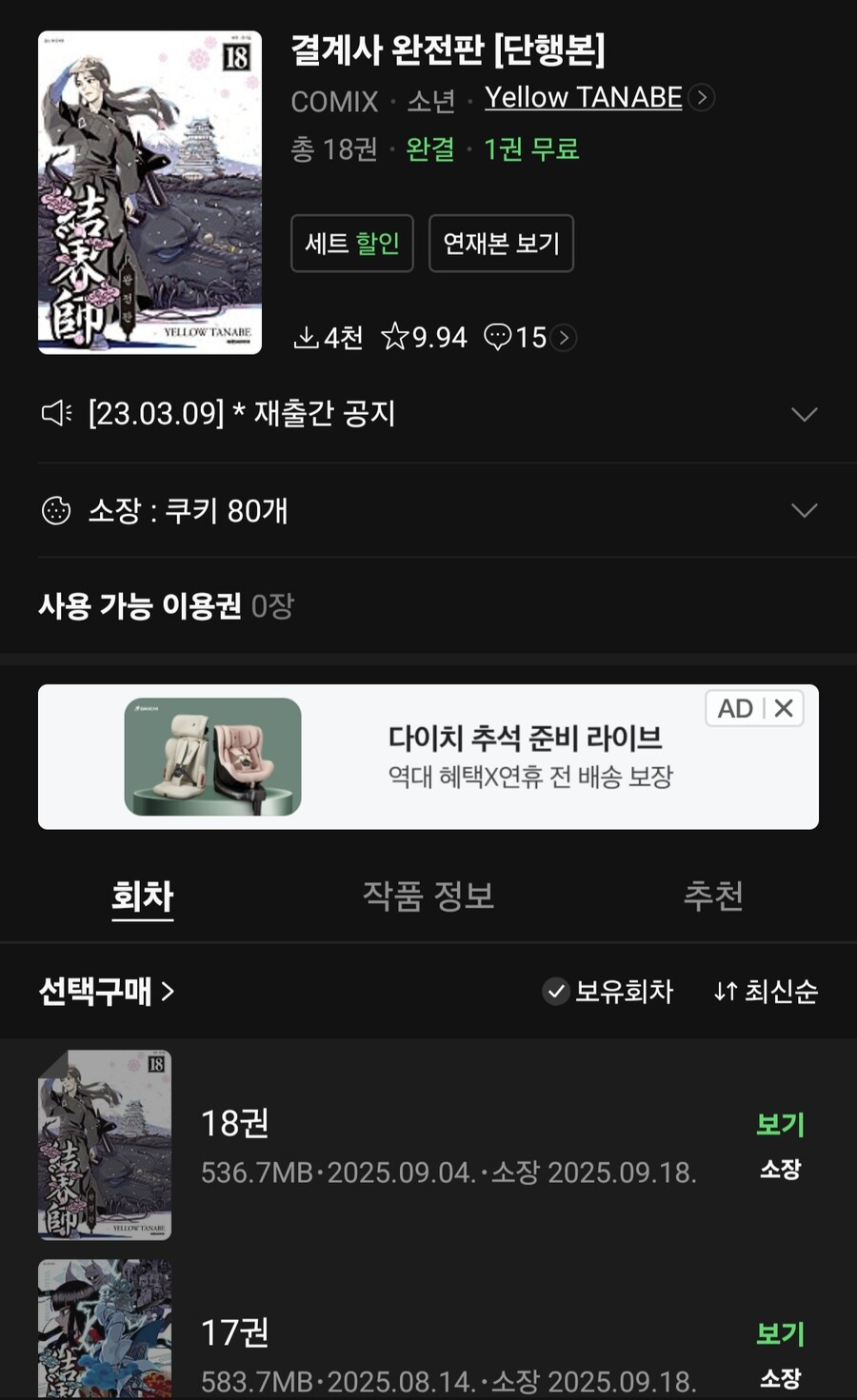
Task: Open the 15 comments
Action: pos(529,338)
